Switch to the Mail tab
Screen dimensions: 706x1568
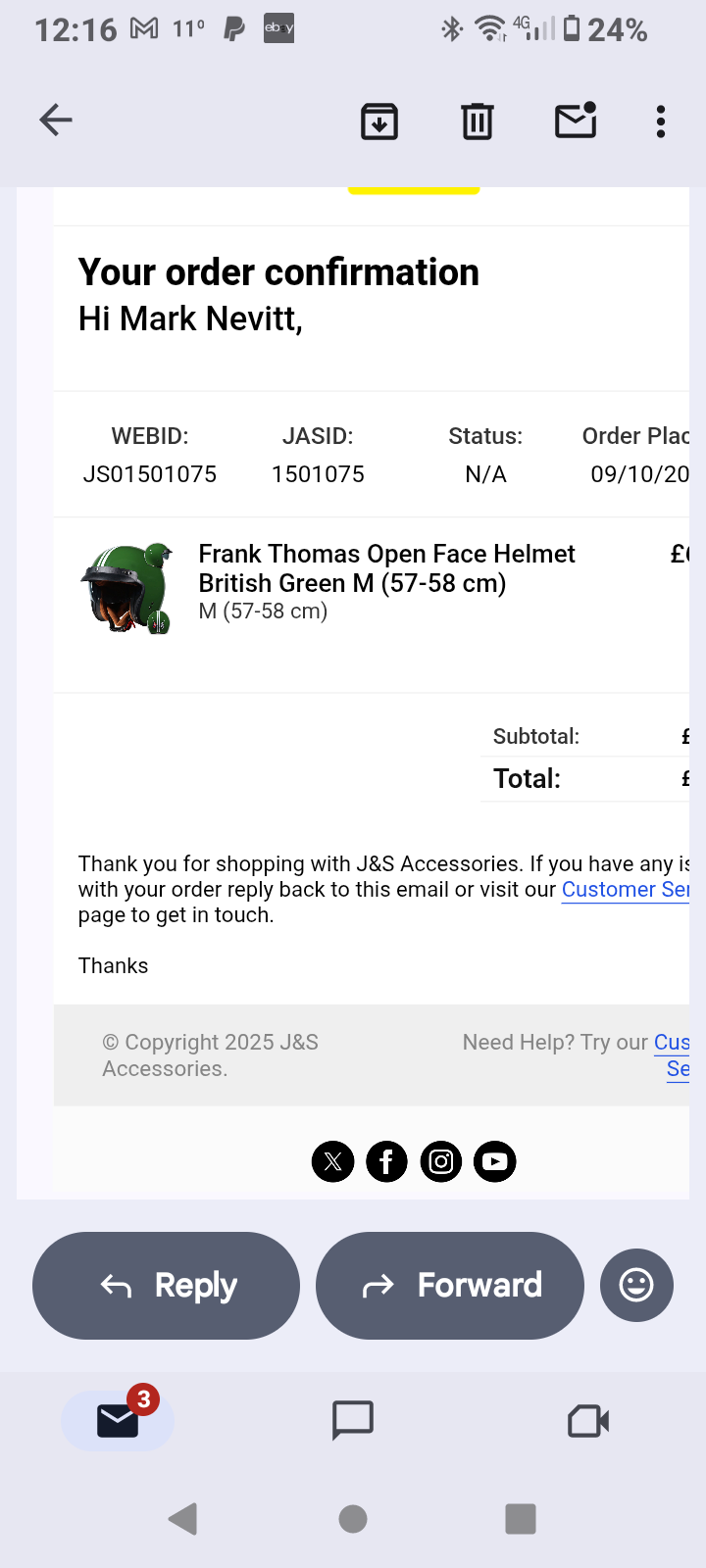click(118, 1420)
